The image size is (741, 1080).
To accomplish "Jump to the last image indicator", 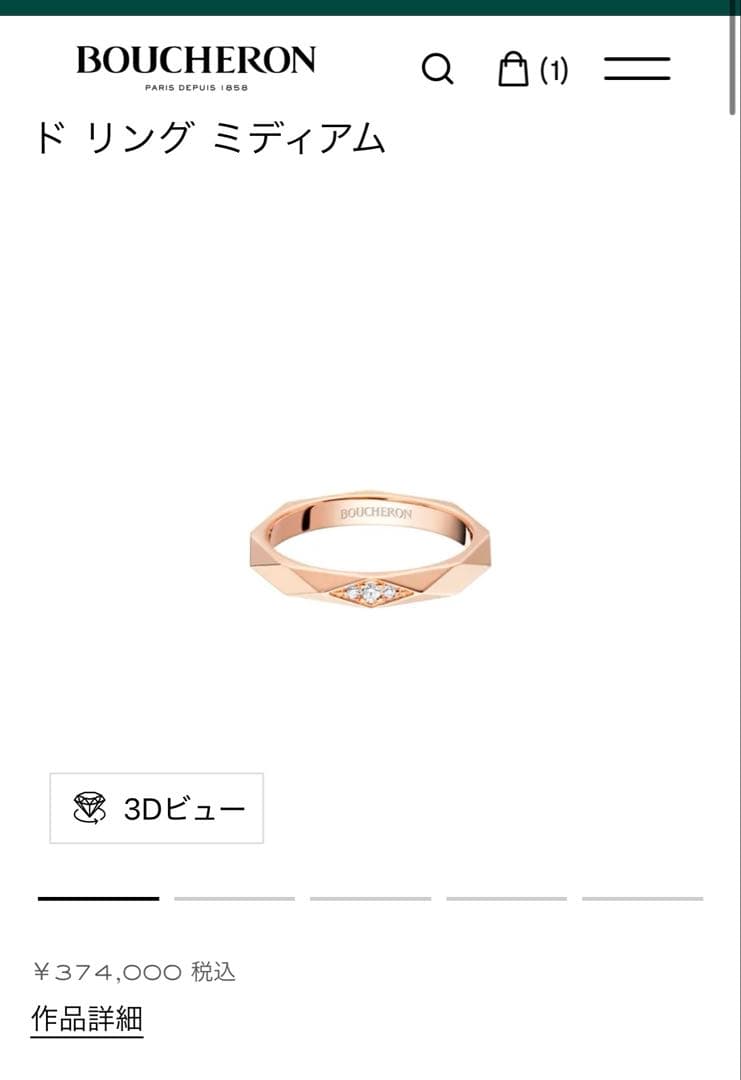I will click(x=642, y=898).
